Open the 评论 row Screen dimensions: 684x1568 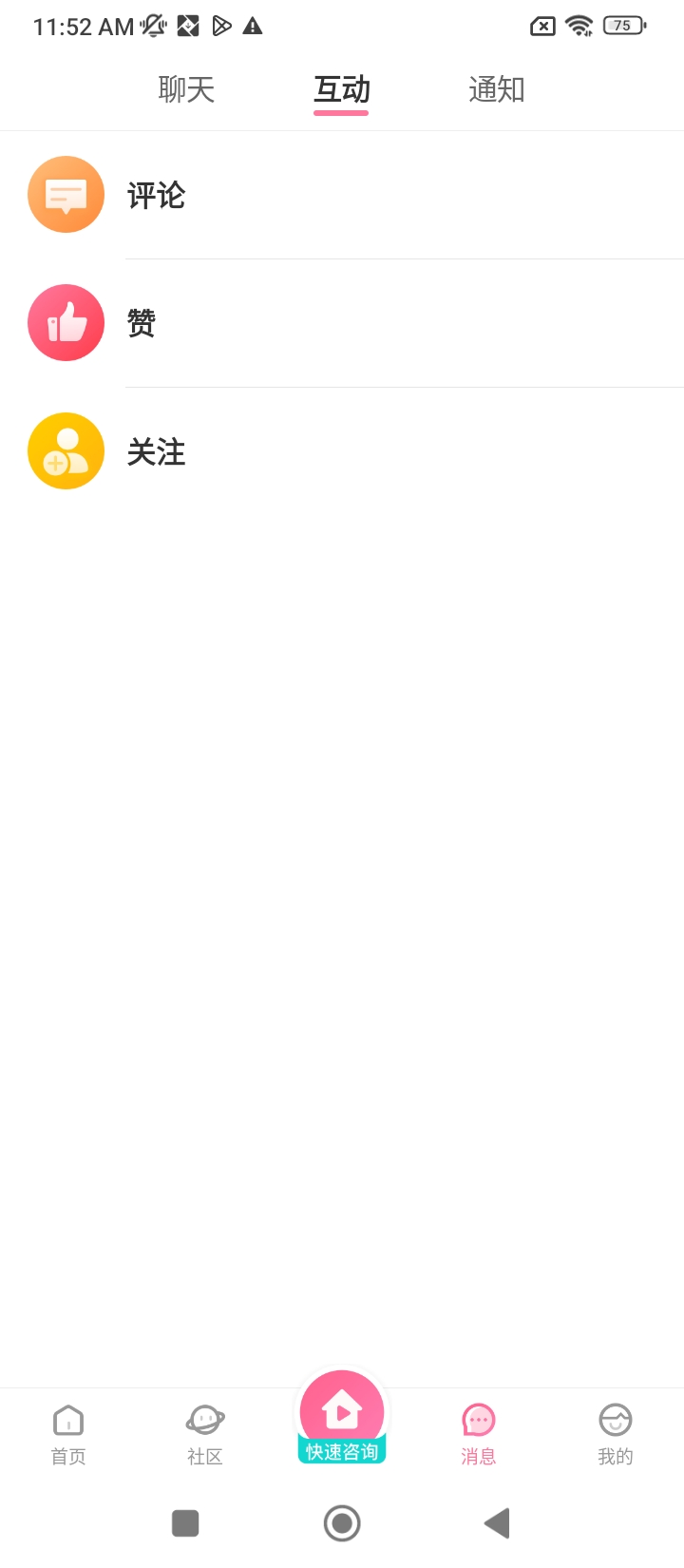point(342,195)
